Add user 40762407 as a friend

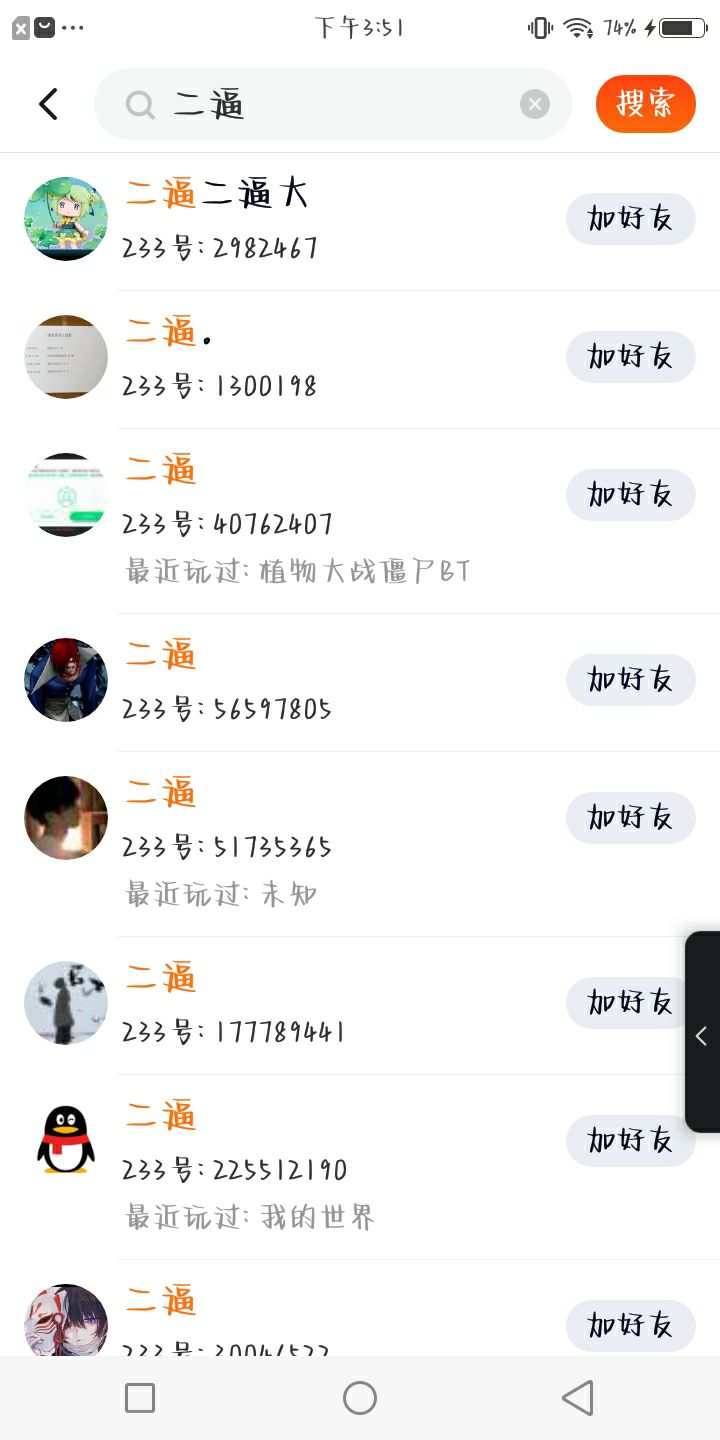click(x=630, y=494)
